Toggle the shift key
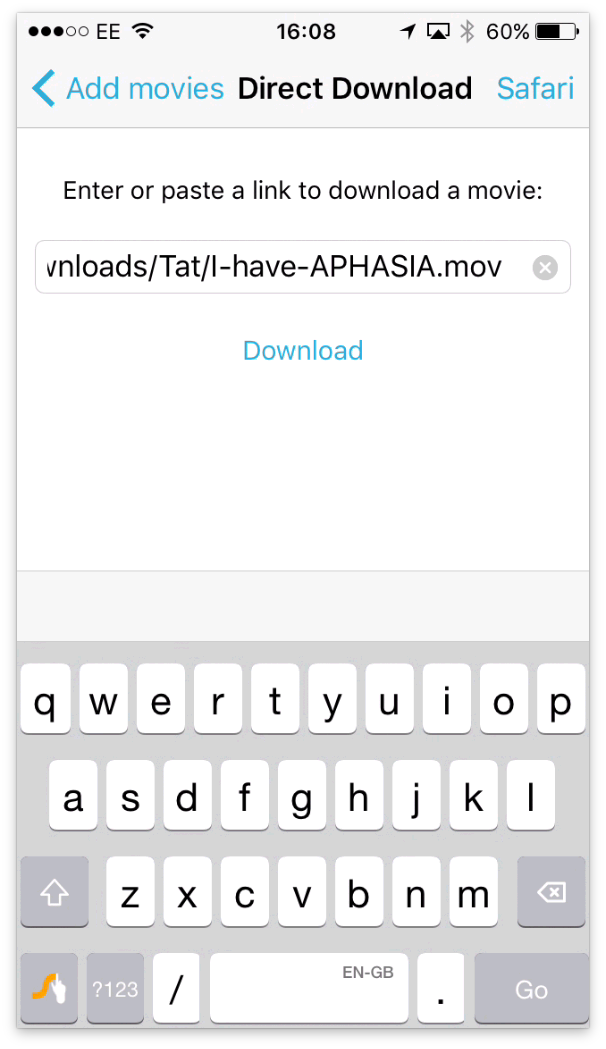This screenshot has width=606, height=1049. coord(55,892)
